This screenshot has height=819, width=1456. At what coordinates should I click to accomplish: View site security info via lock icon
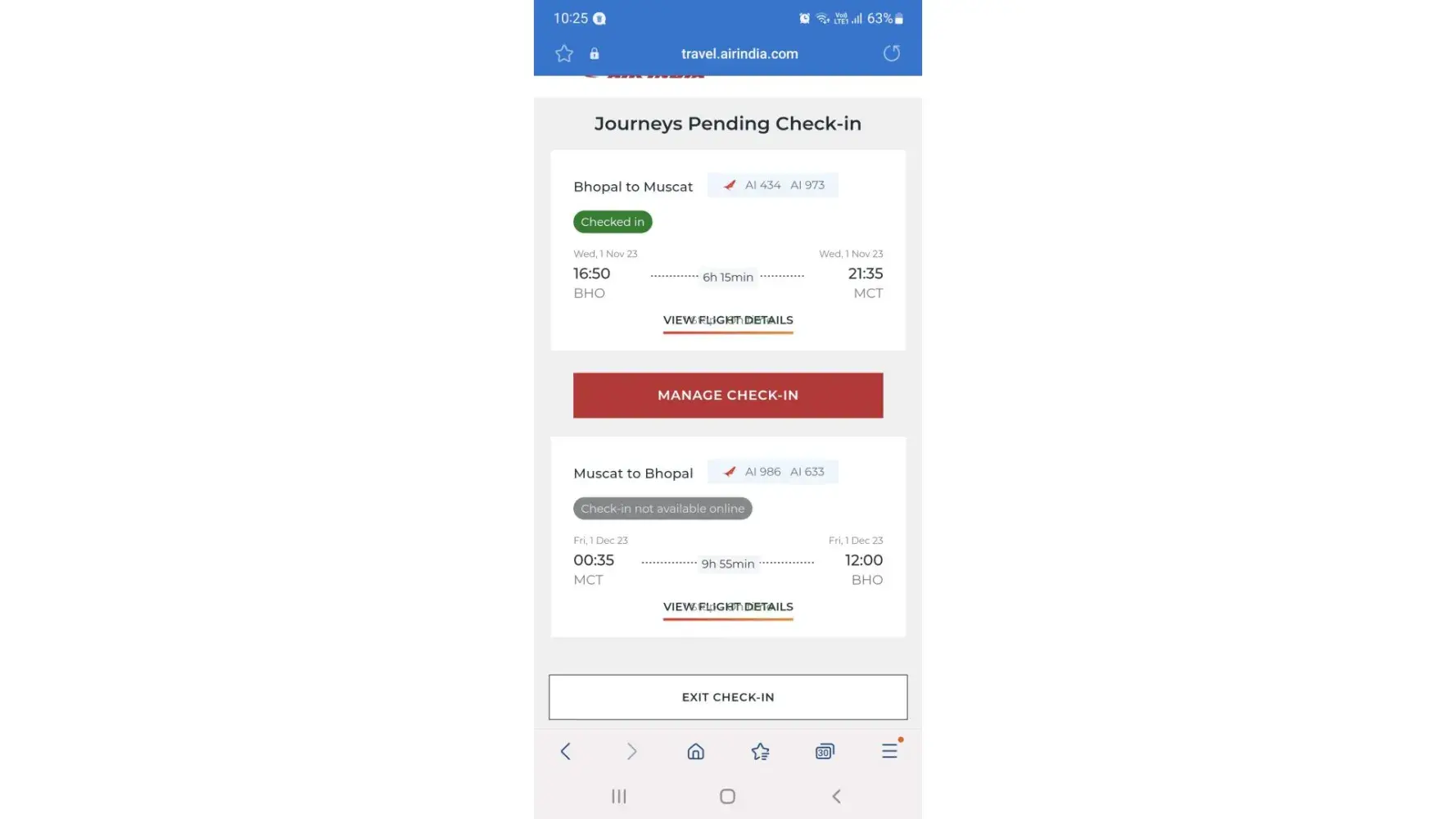pyautogui.click(x=595, y=54)
